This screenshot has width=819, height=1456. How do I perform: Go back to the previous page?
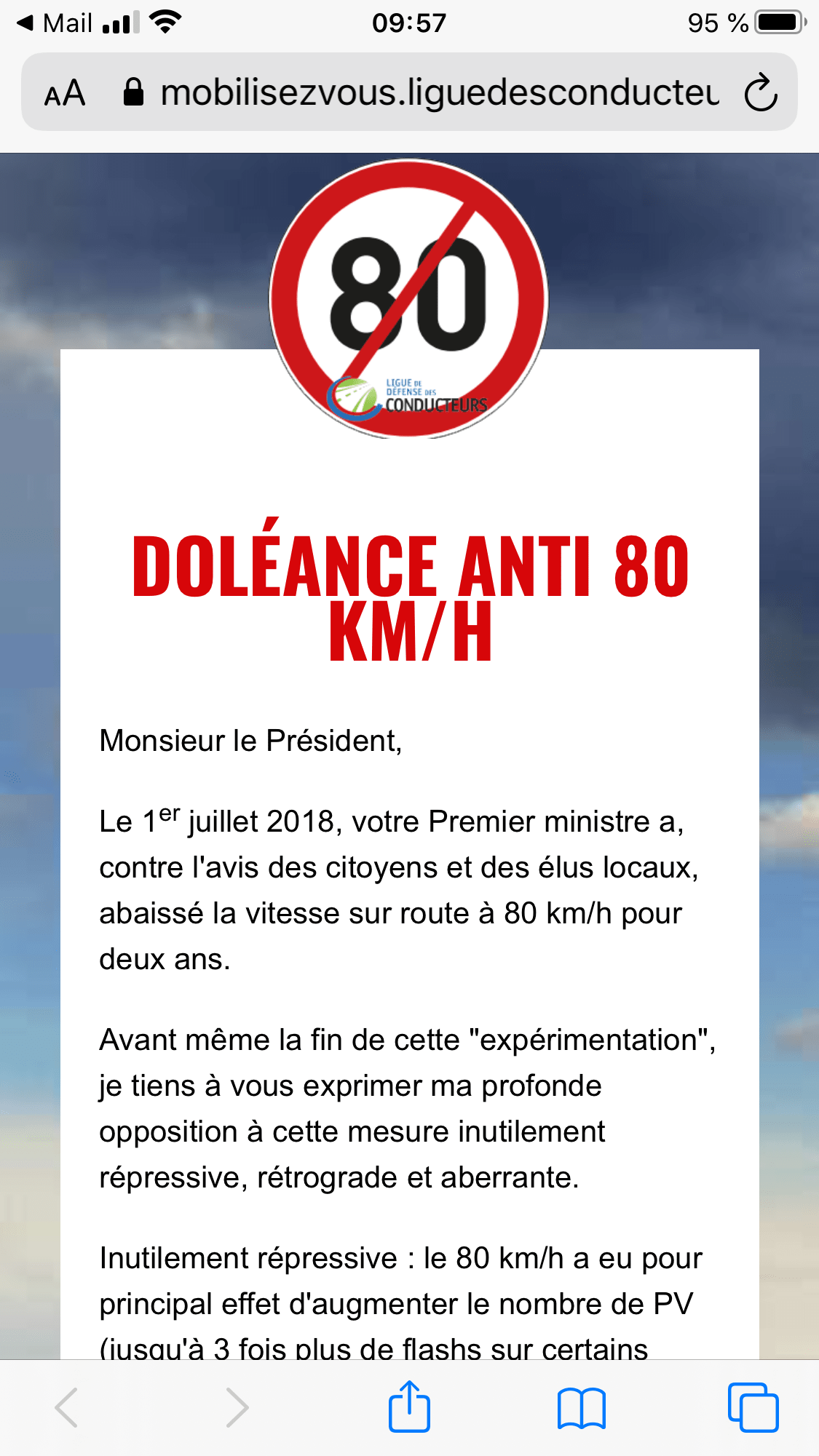click(66, 1407)
